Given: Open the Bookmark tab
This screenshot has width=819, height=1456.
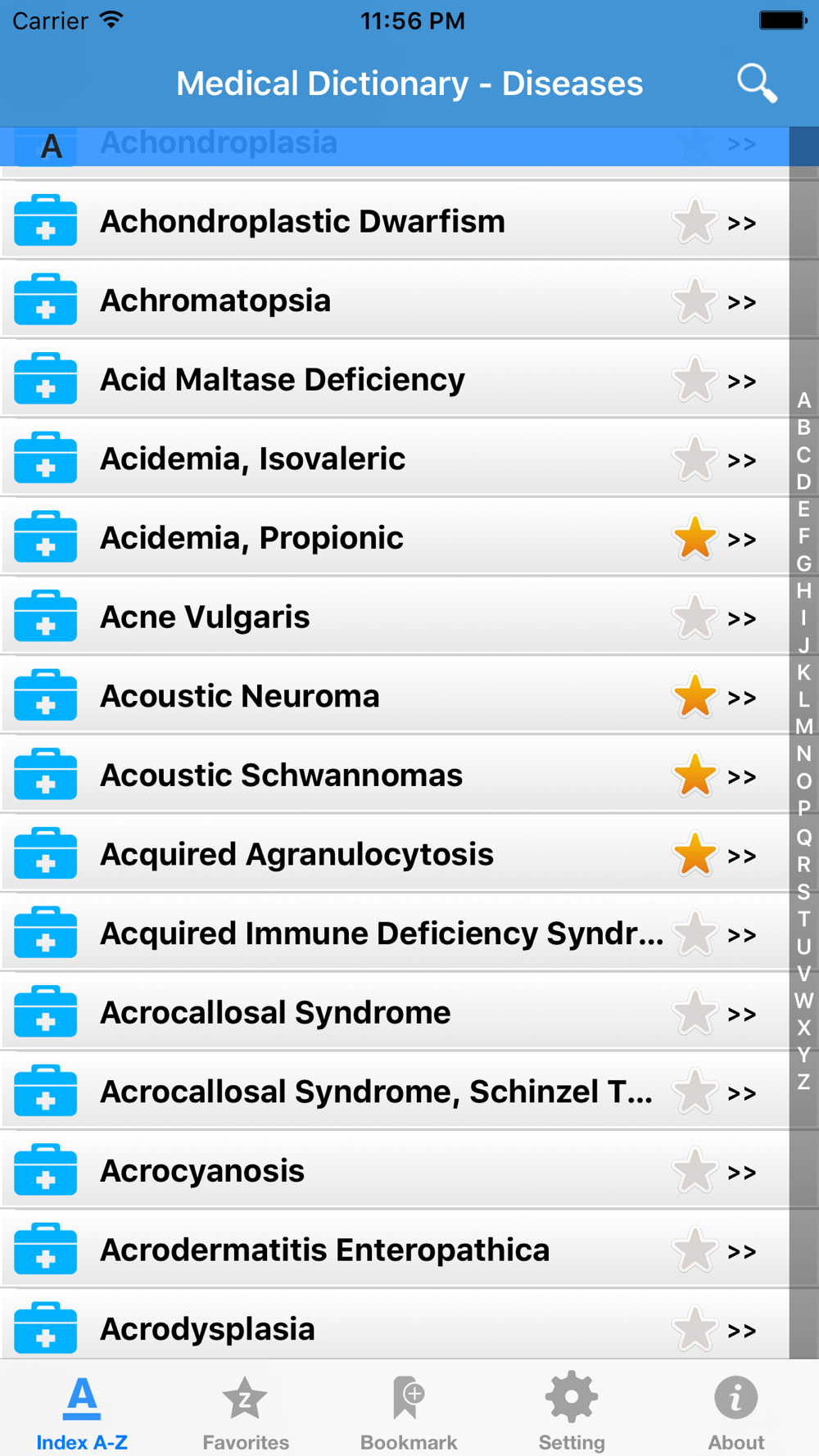Looking at the screenshot, I should click(x=409, y=1412).
